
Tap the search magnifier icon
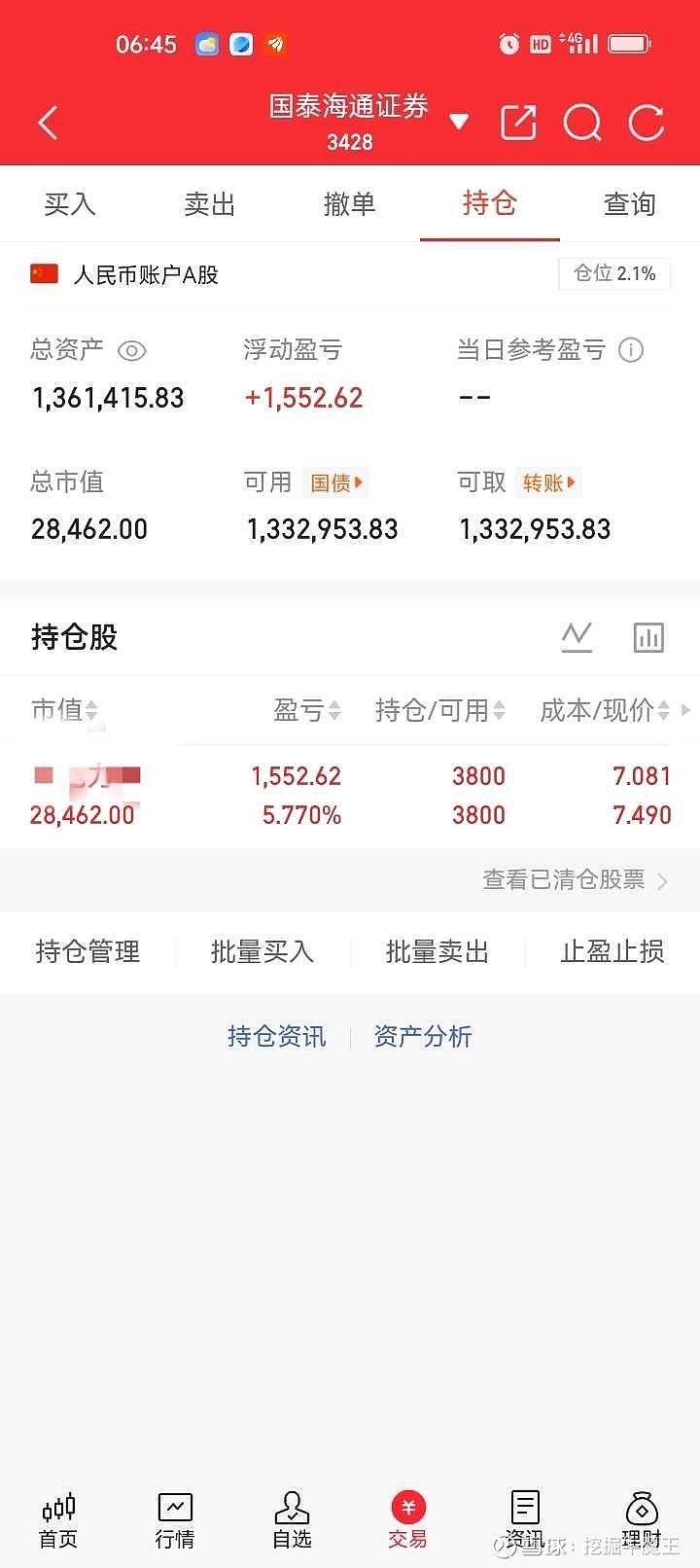[581, 123]
